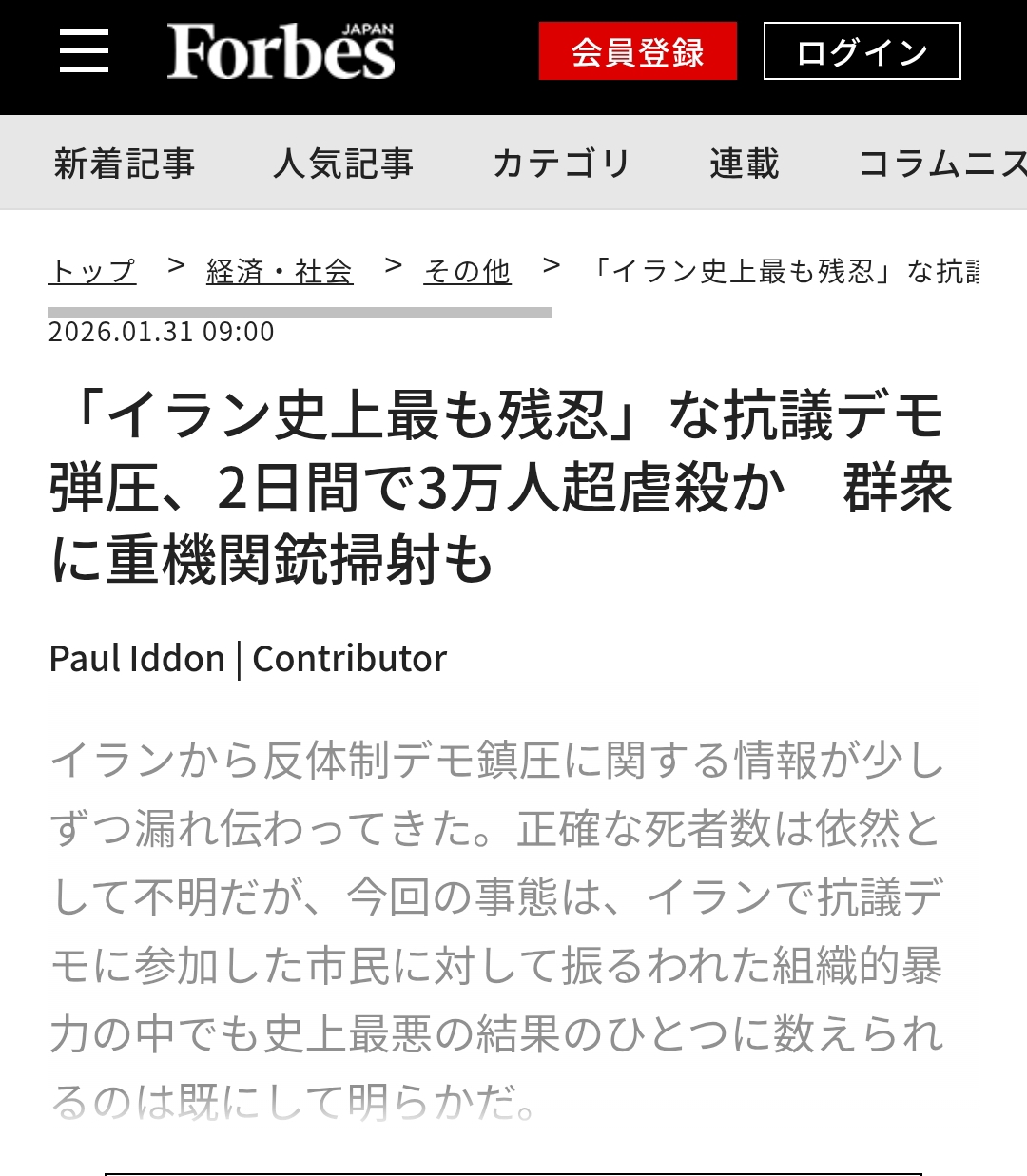Viewport: 1027px width, 1176px height.
Task: Go to トップ breadcrumb link
Action: coord(92,272)
